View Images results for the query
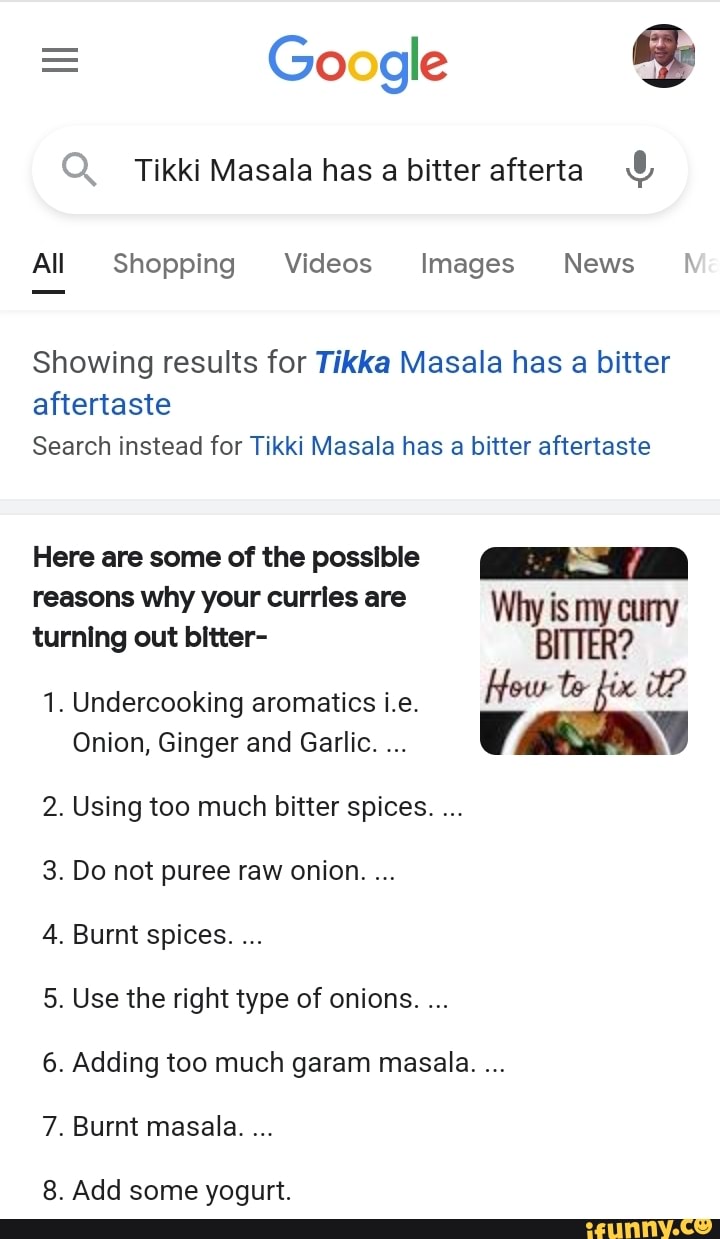 click(467, 264)
